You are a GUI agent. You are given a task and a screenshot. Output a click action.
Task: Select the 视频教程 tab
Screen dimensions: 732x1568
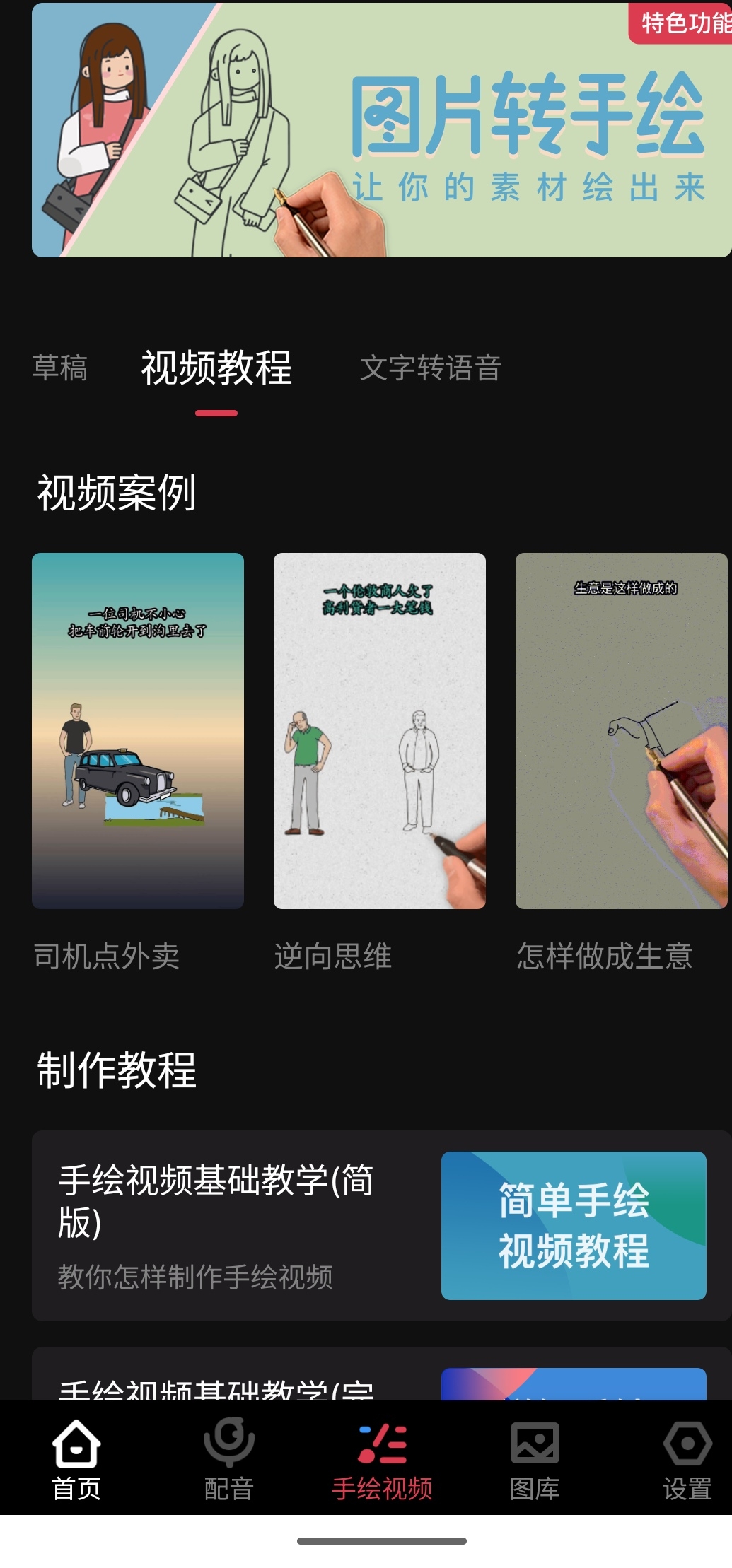click(216, 368)
